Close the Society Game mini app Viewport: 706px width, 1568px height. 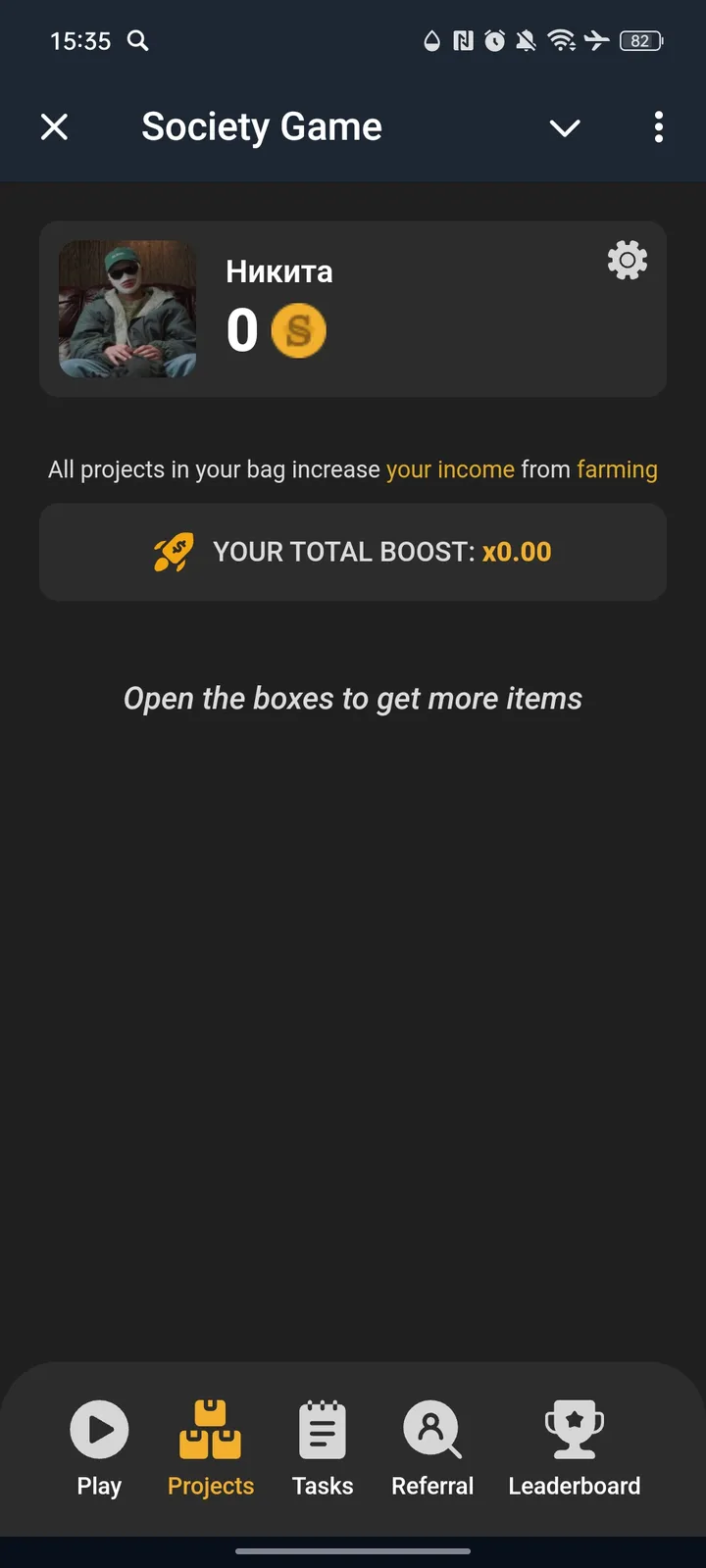point(55,126)
